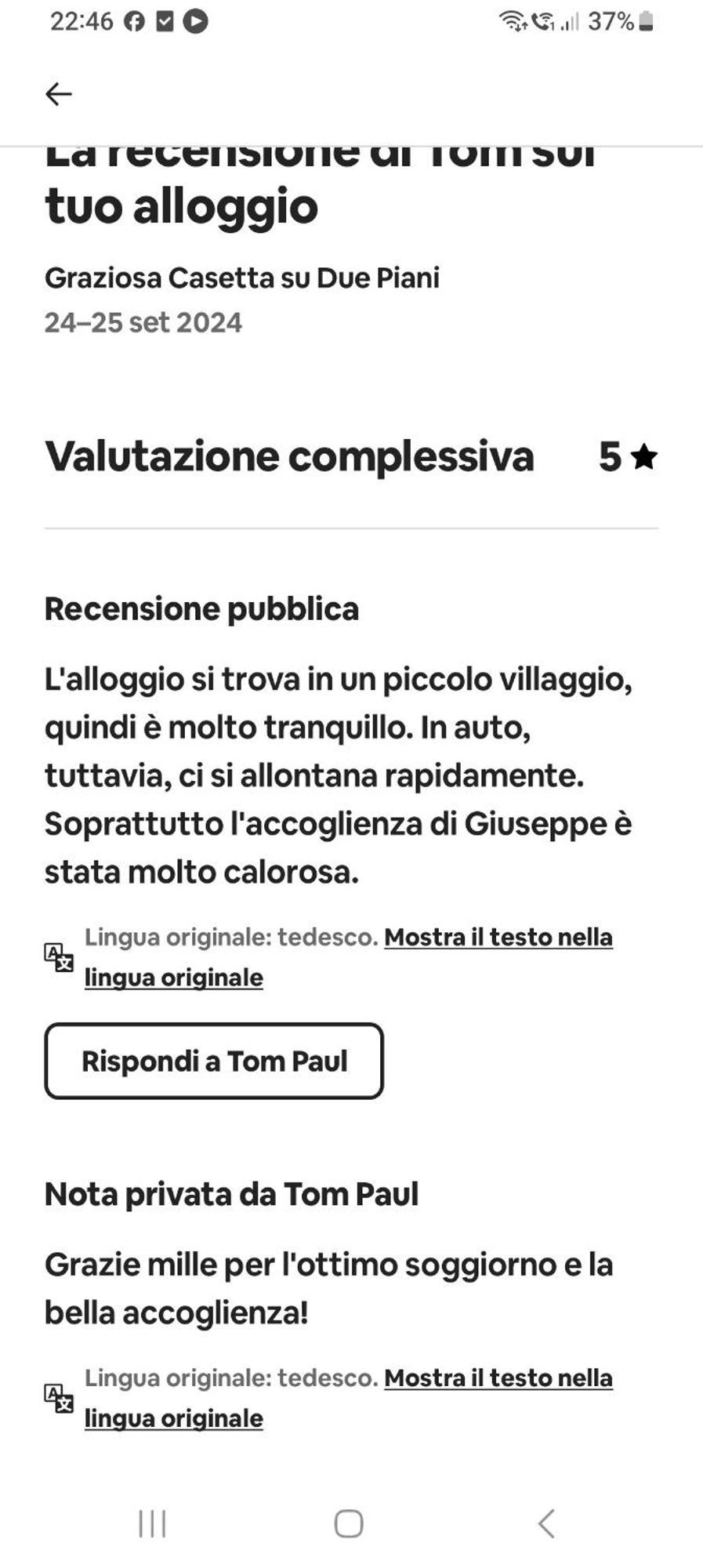Screen dimensions: 703x1568
Task: Show private note text in original language
Action: [x=498, y=1378]
